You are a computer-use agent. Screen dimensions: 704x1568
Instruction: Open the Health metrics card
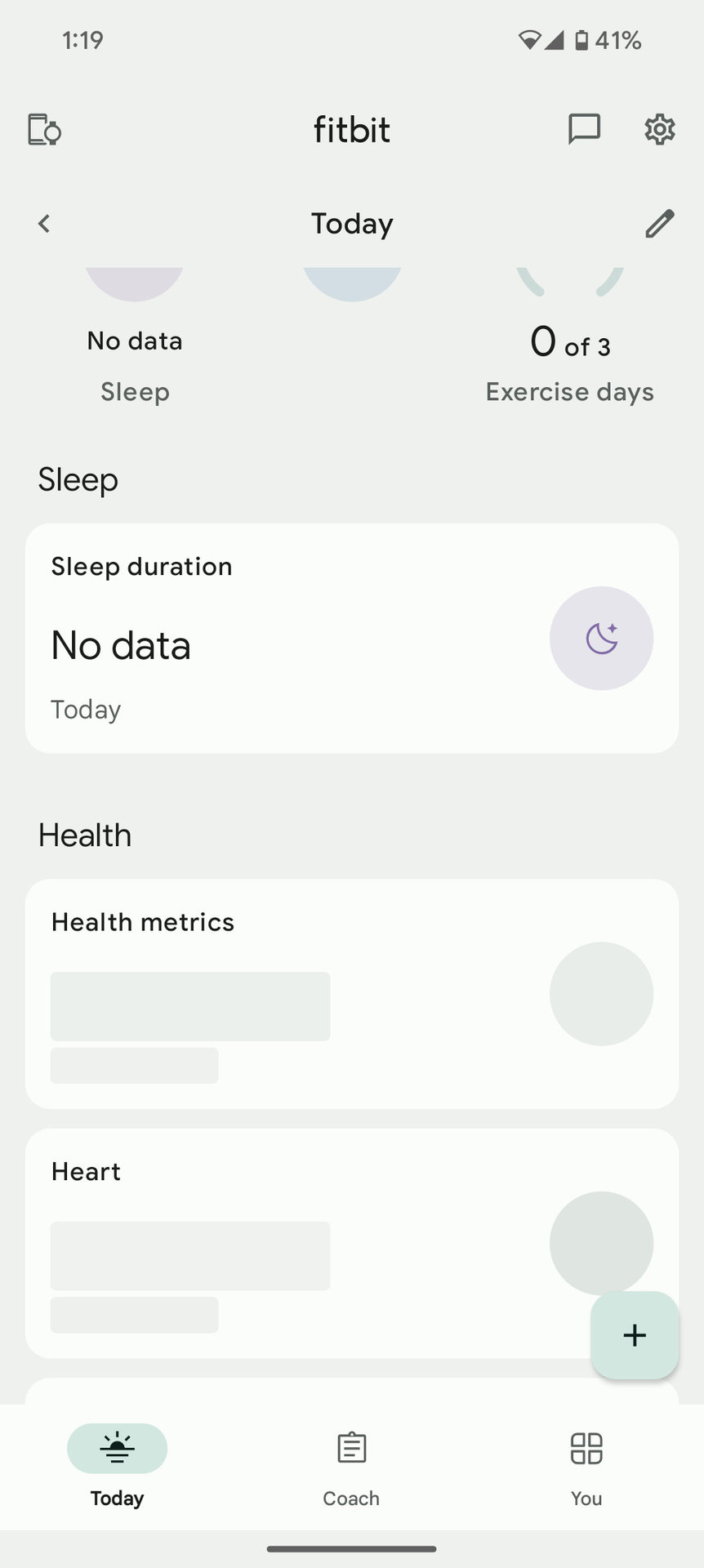(x=351, y=993)
